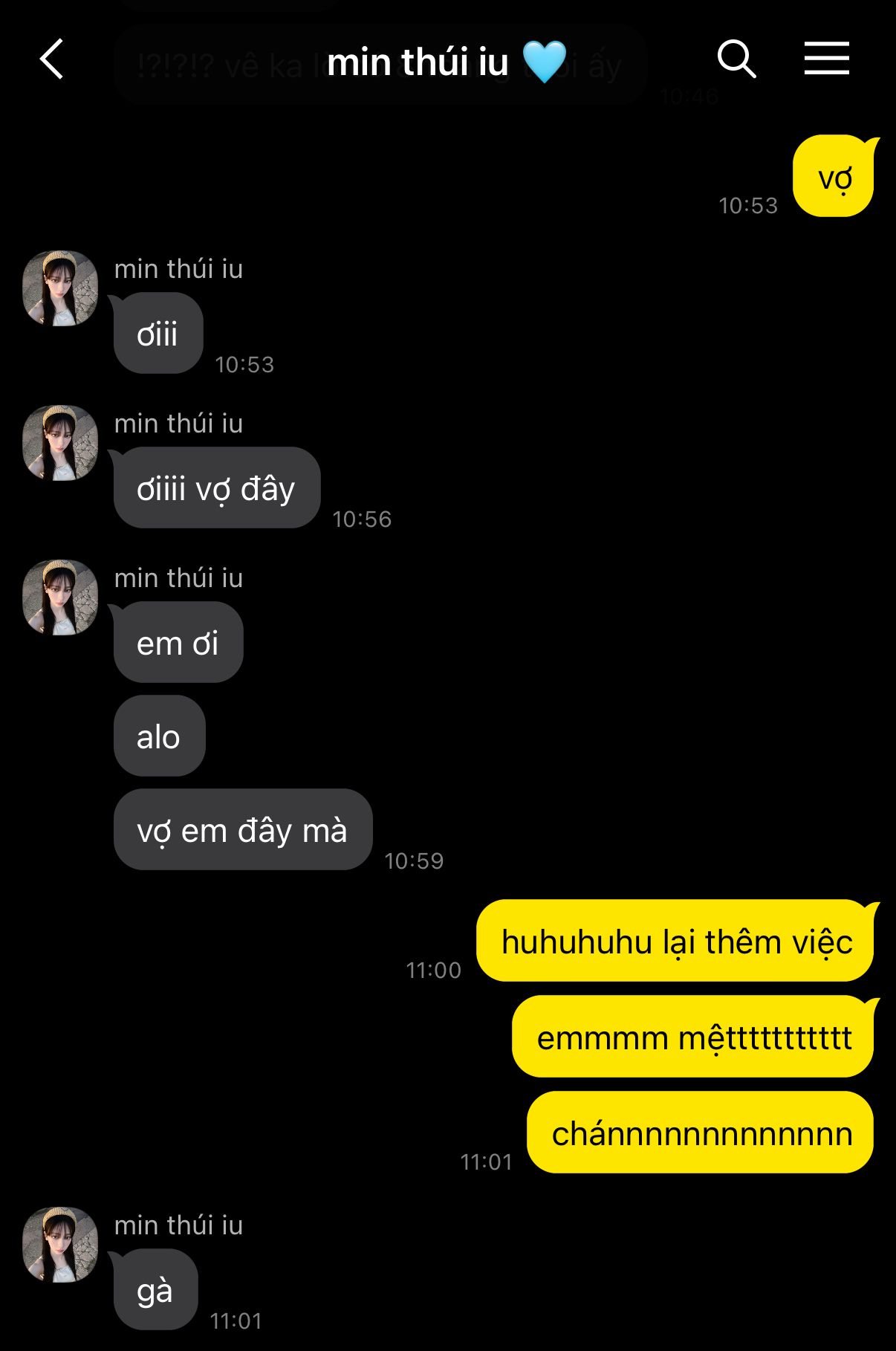Select the profile picture beside 'gà'
Image resolution: width=896 pixels, height=1351 pixels.
pos(60,1245)
